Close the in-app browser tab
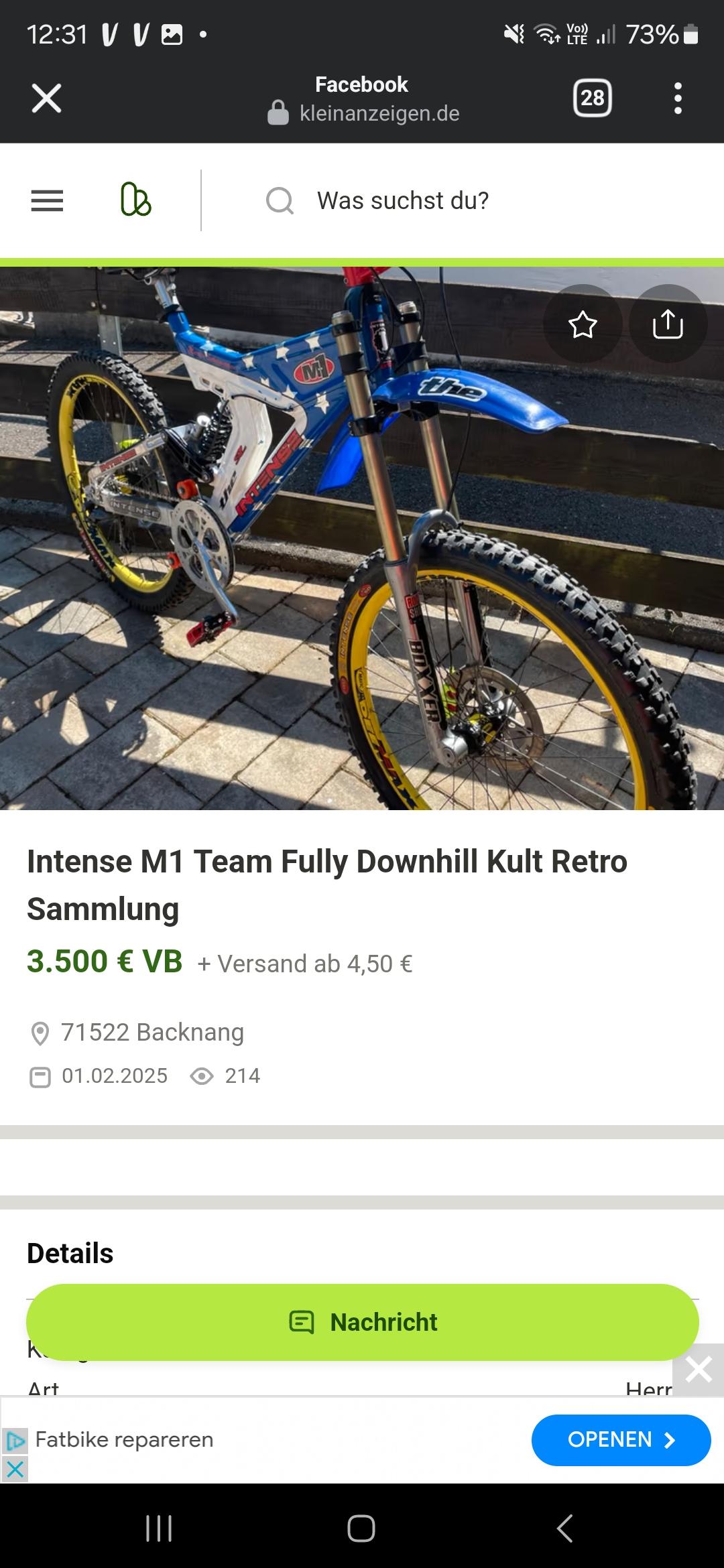The width and height of the screenshot is (724, 1568). [46, 99]
